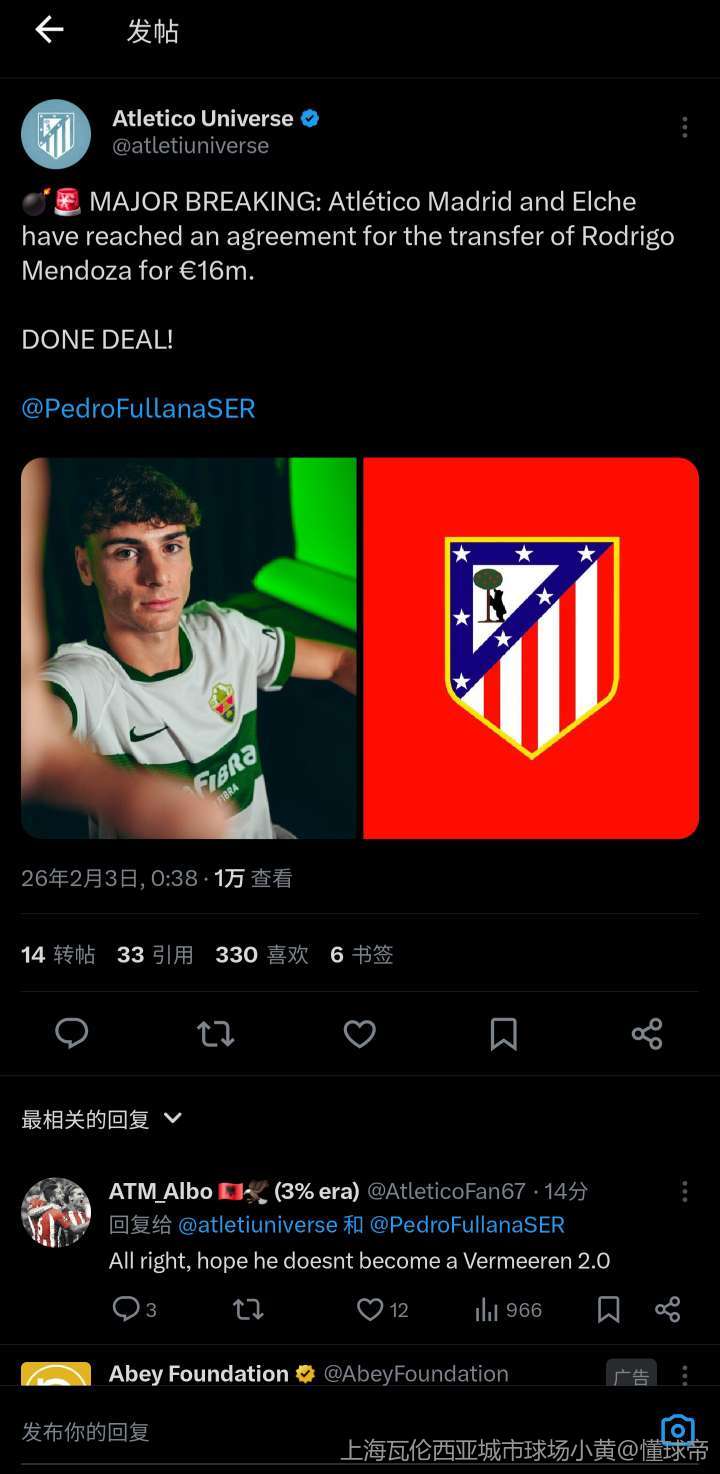This screenshot has width=720, height=1474.
Task: Bookmark ATM_Albo's reply
Action: tap(608, 1309)
